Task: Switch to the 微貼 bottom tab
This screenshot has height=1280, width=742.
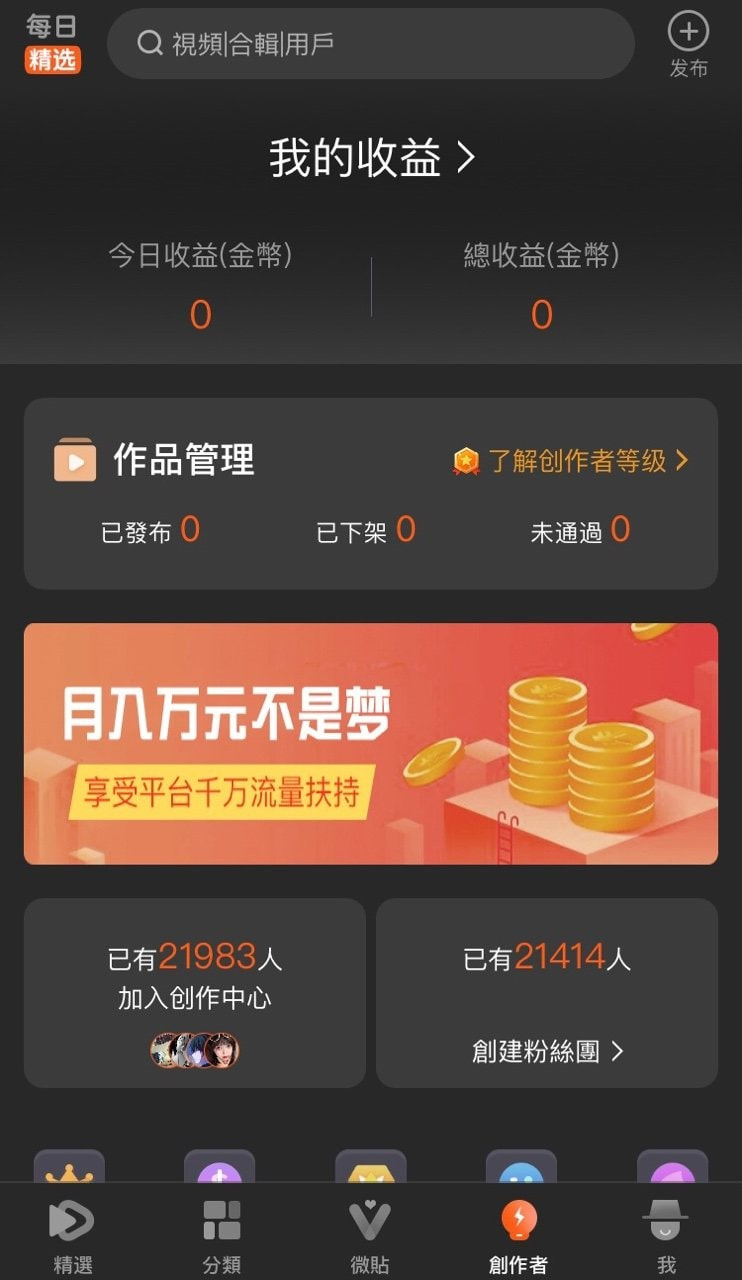Action: (371, 1232)
